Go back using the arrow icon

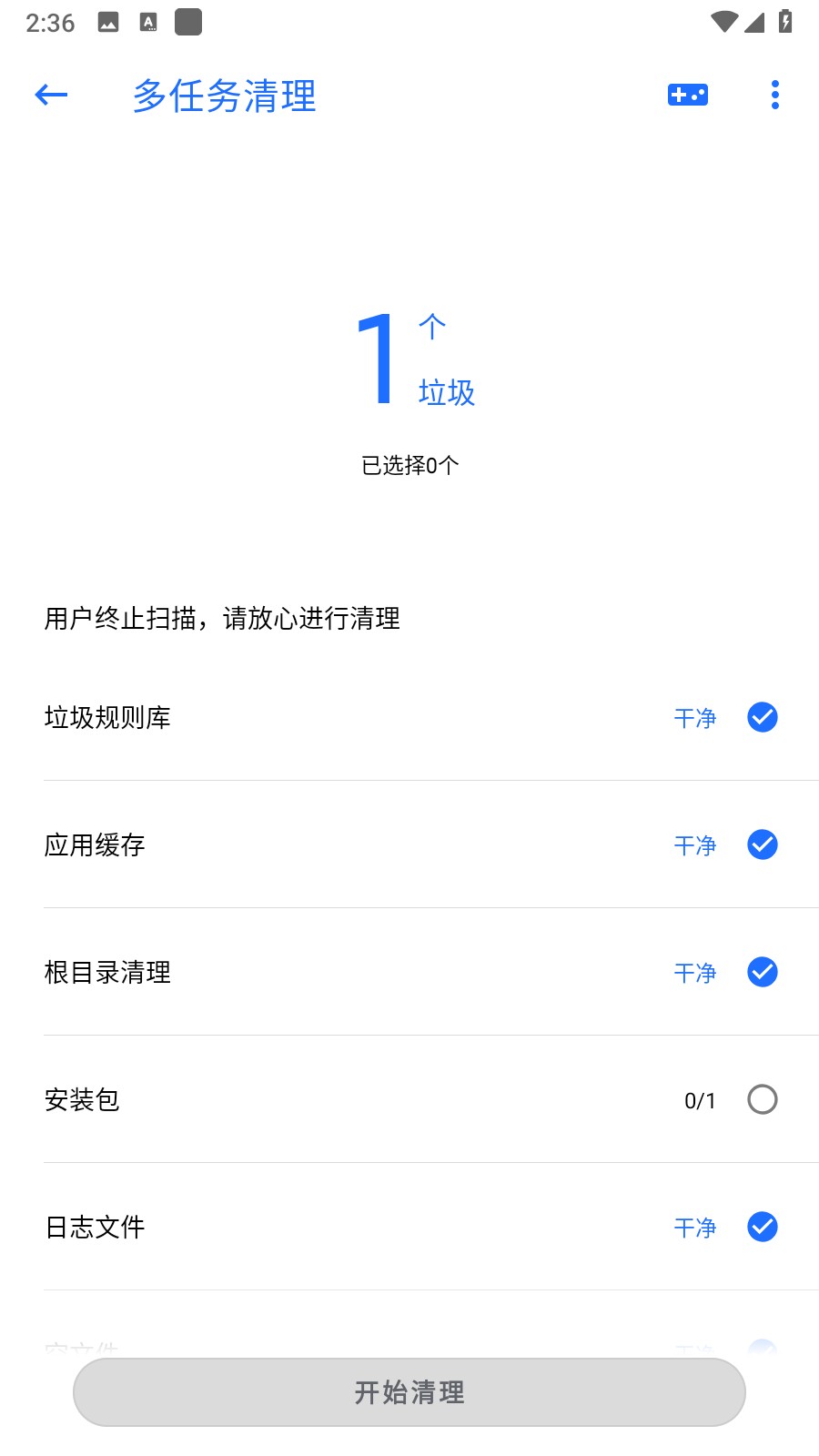click(x=52, y=95)
